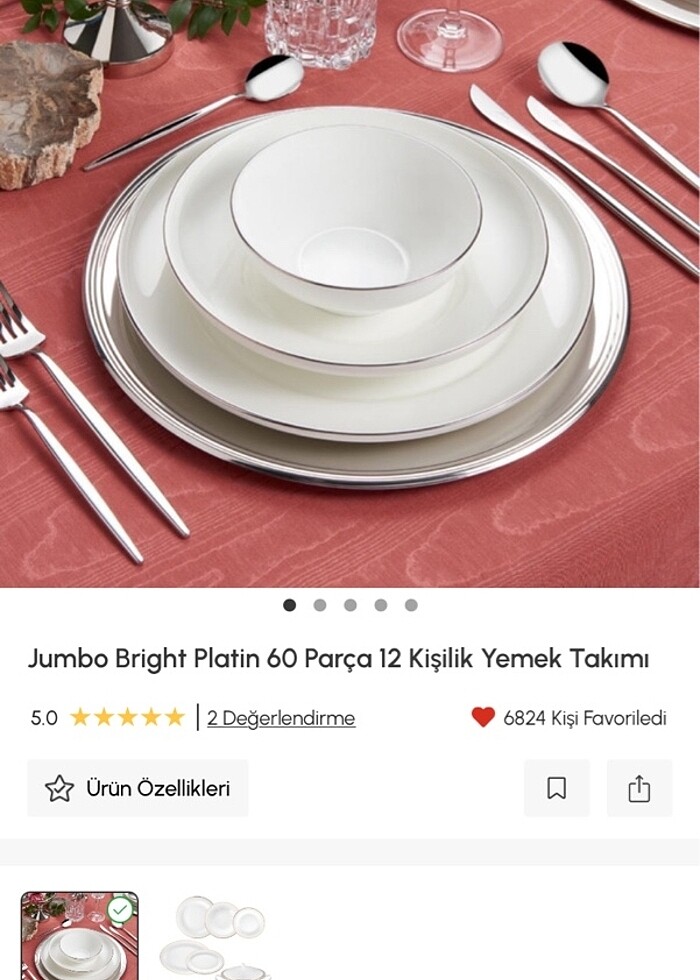
Task: Bookmark this dinnerware set
Action: click(557, 788)
